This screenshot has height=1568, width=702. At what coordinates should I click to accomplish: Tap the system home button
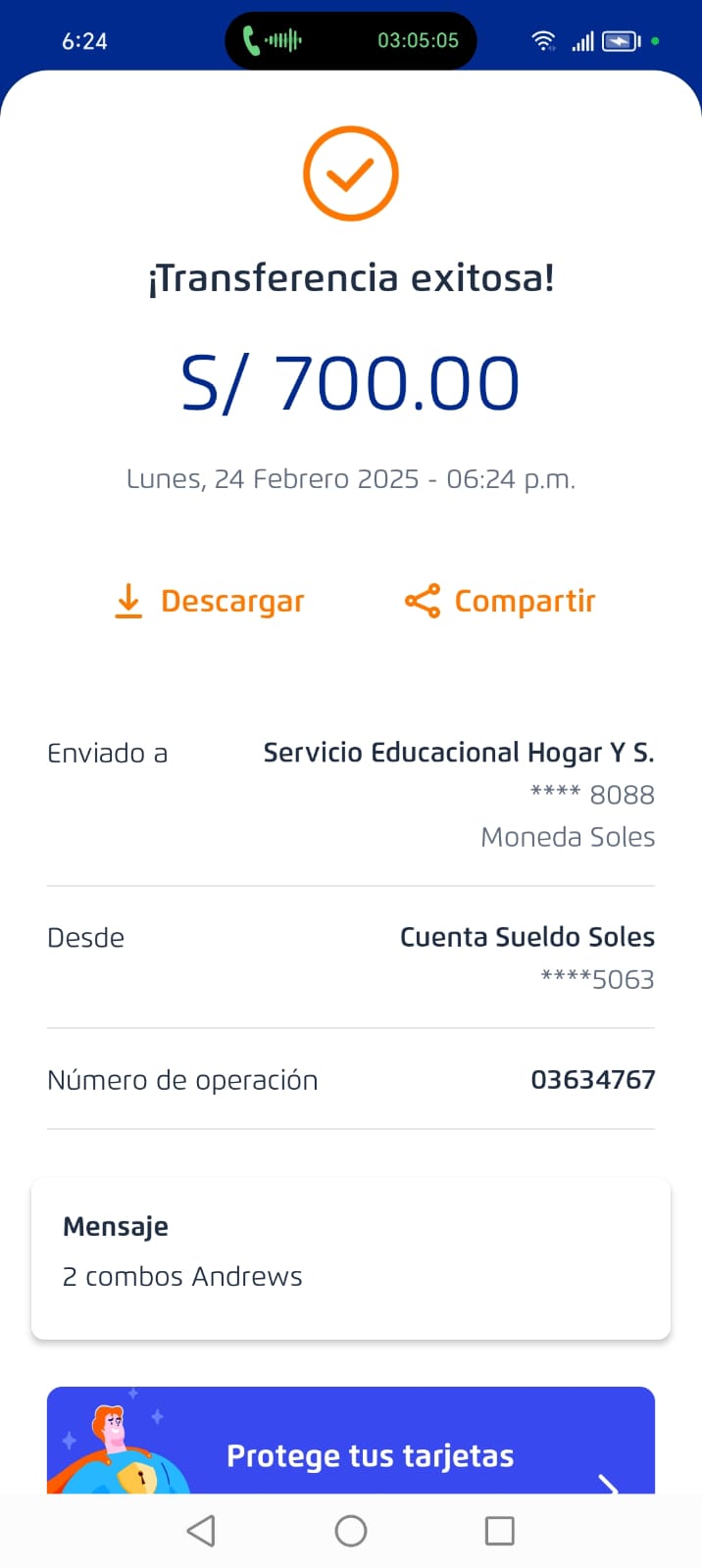[x=351, y=1531]
